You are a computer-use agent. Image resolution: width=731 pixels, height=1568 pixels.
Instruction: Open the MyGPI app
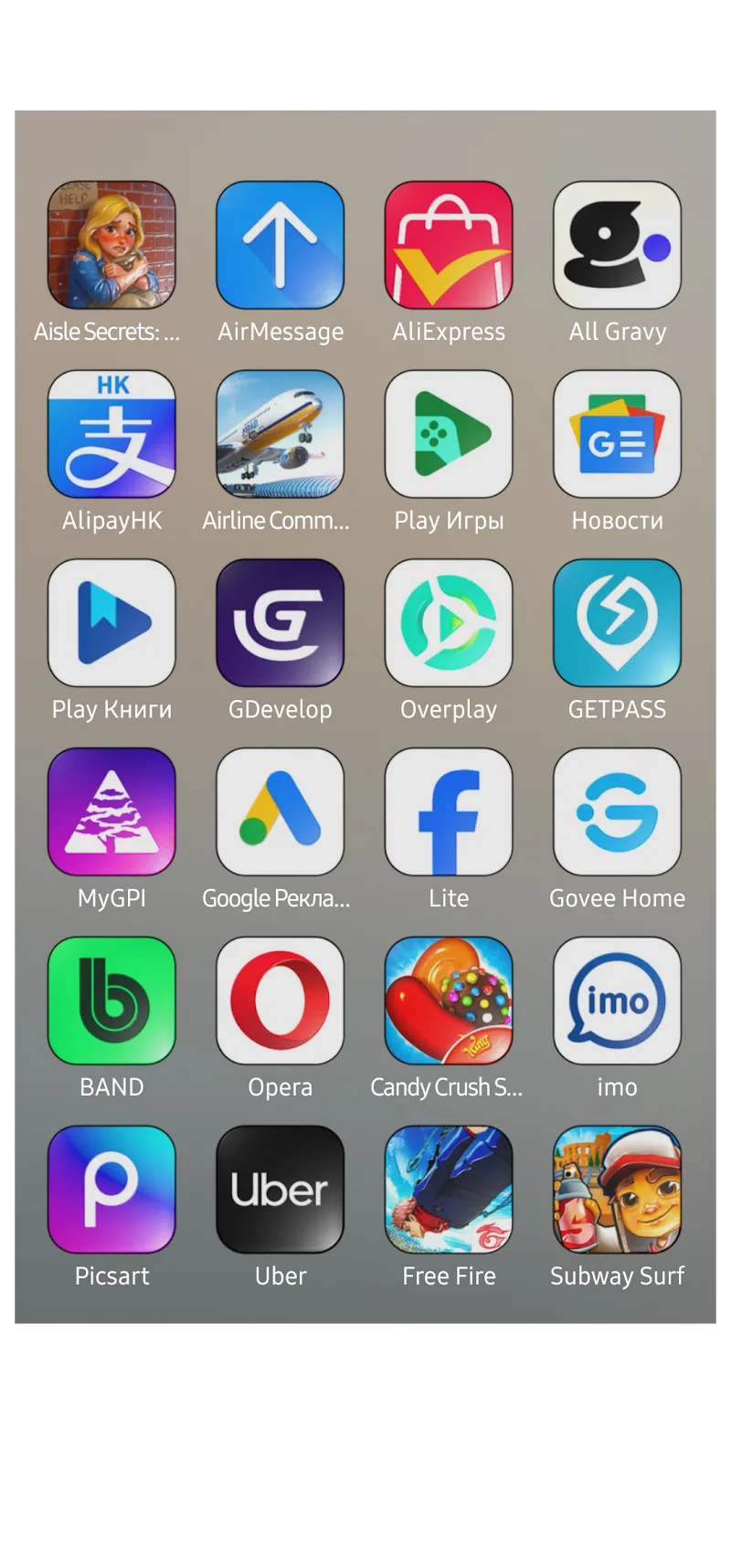(x=111, y=811)
